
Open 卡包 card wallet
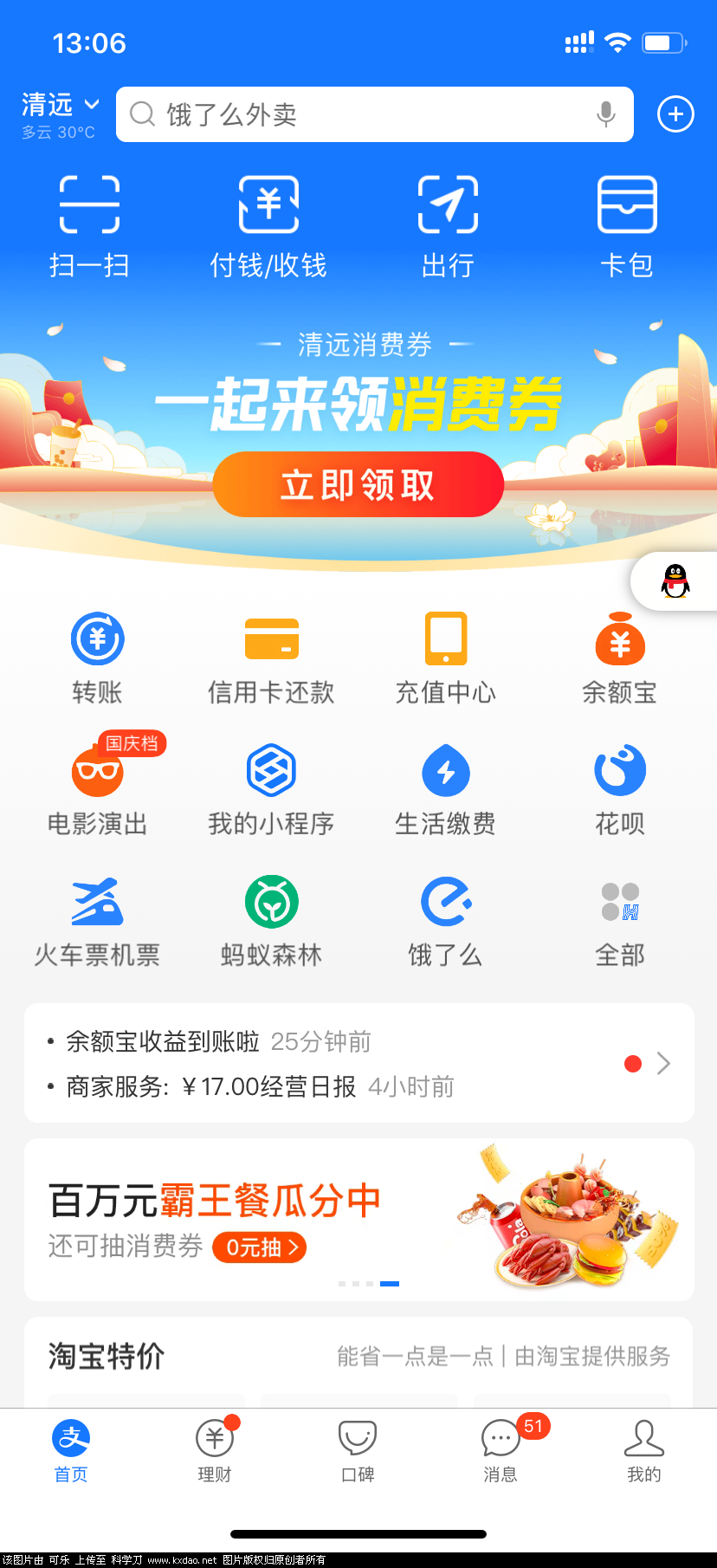click(x=627, y=226)
